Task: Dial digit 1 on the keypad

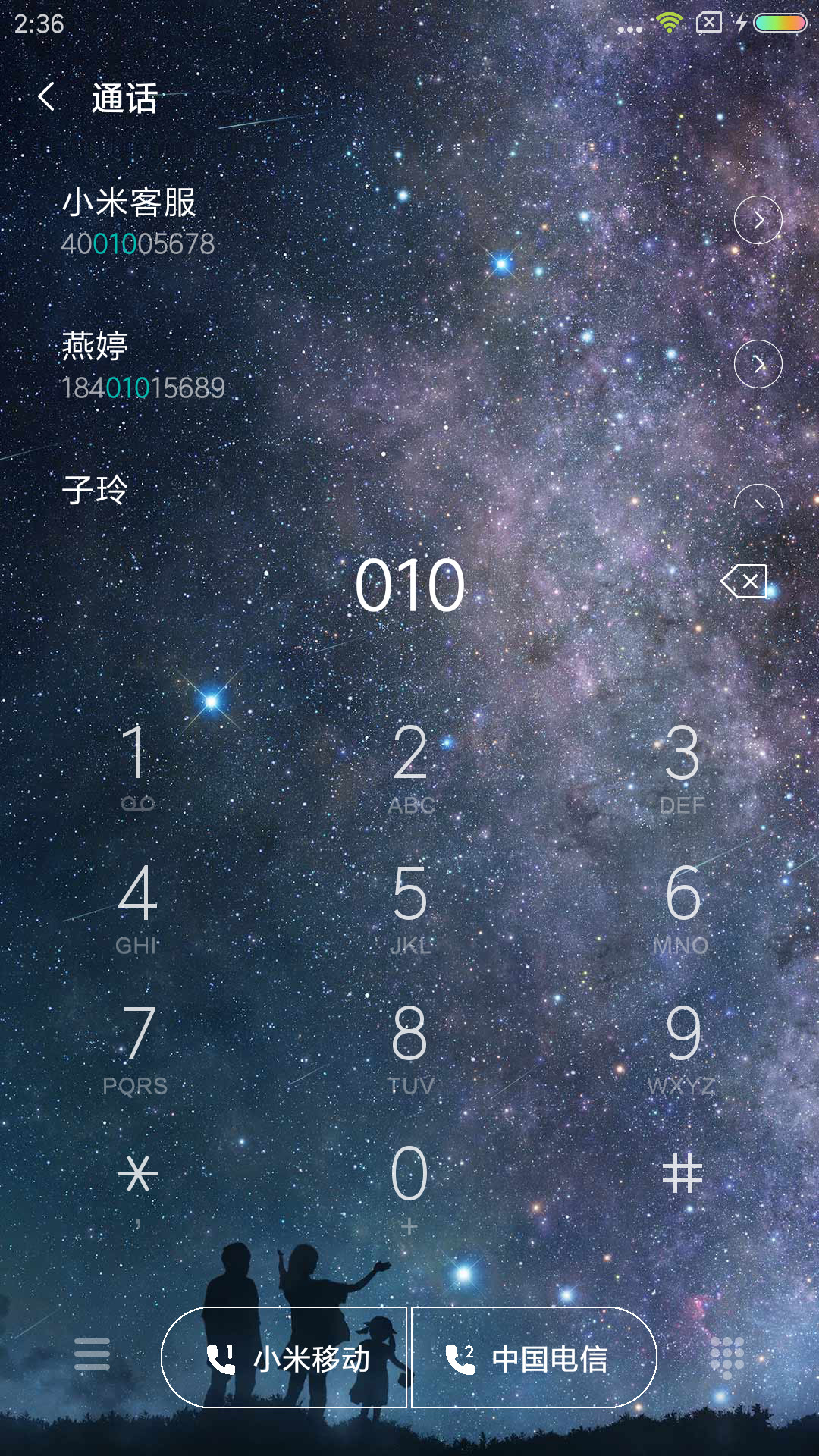Action: coord(137,766)
